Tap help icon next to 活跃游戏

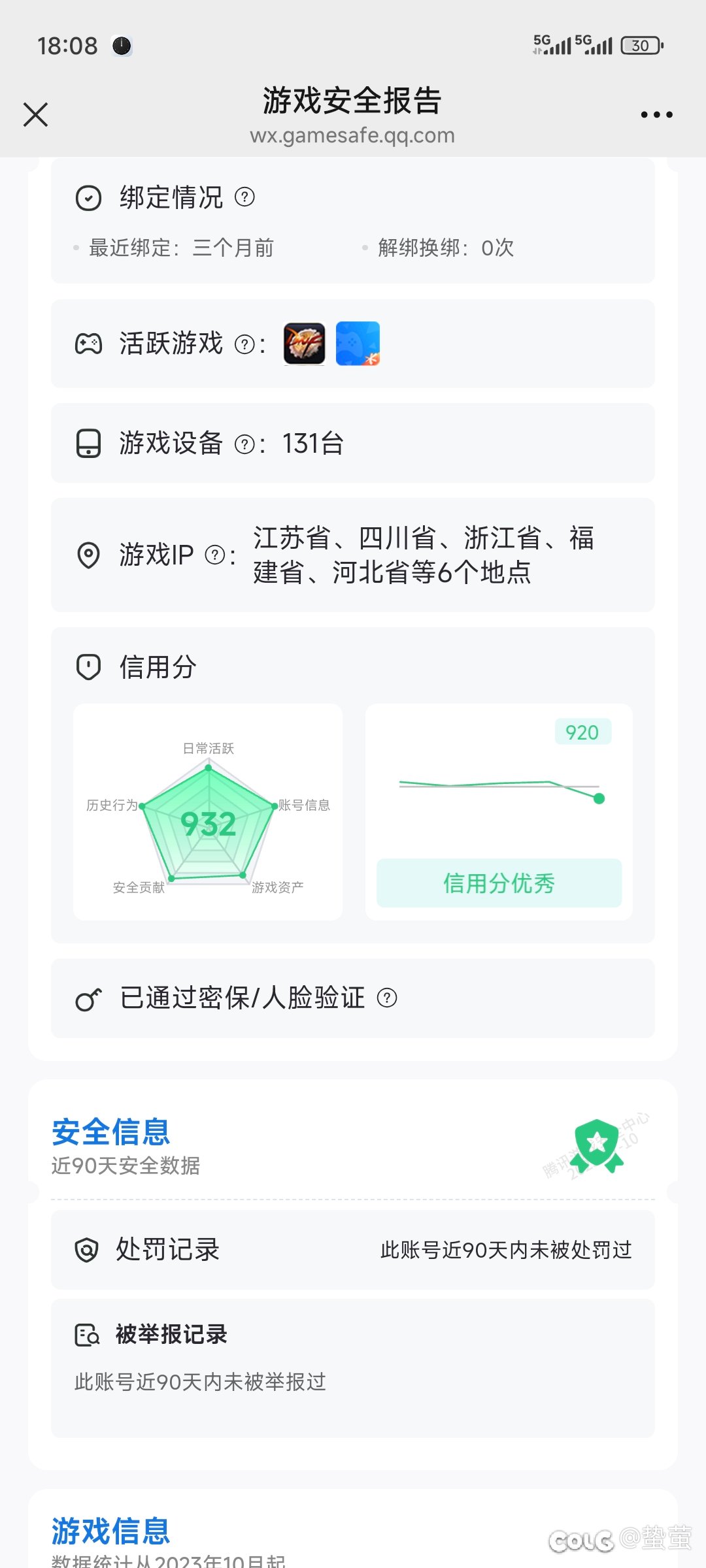244,344
